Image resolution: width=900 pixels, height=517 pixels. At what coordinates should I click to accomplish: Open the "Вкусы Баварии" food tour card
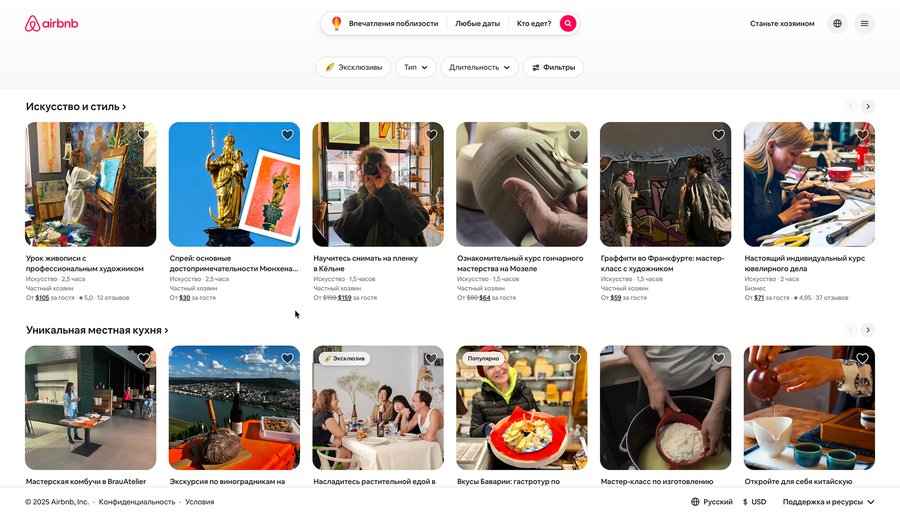tap(521, 408)
